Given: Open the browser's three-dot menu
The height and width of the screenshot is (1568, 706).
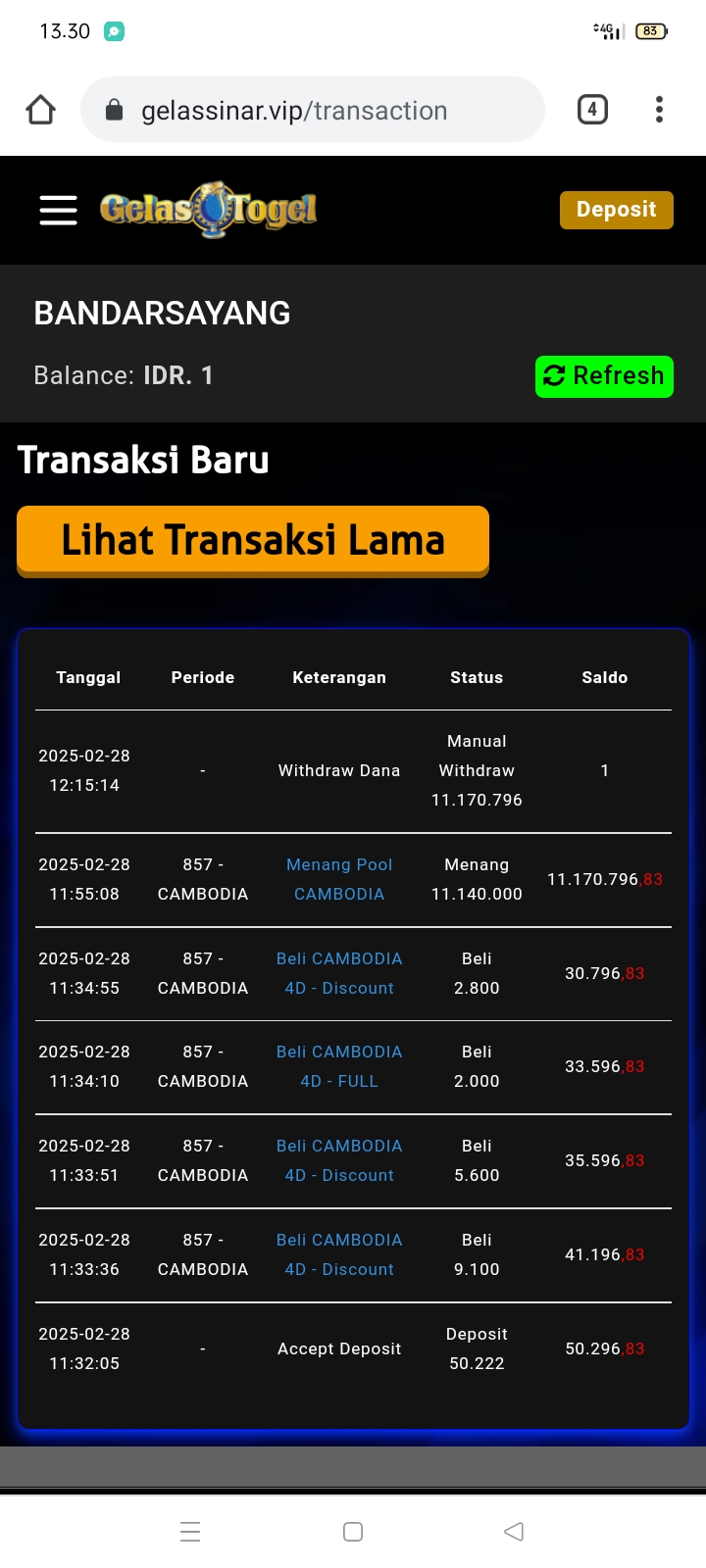Looking at the screenshot, I should 659,110.
